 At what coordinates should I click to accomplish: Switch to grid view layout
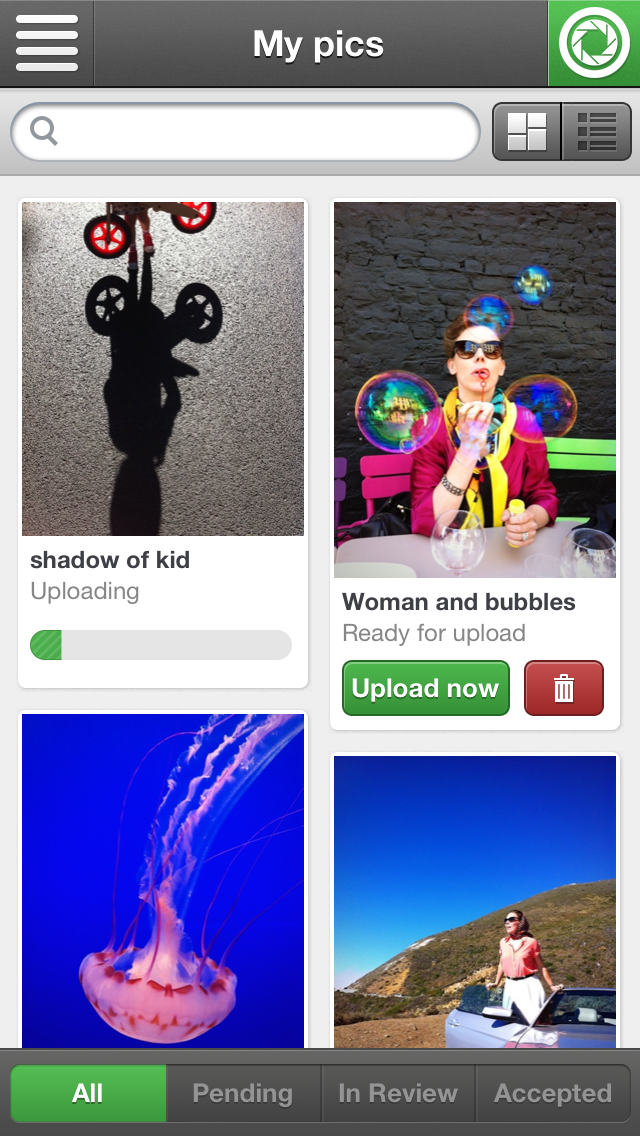(527, 131)
